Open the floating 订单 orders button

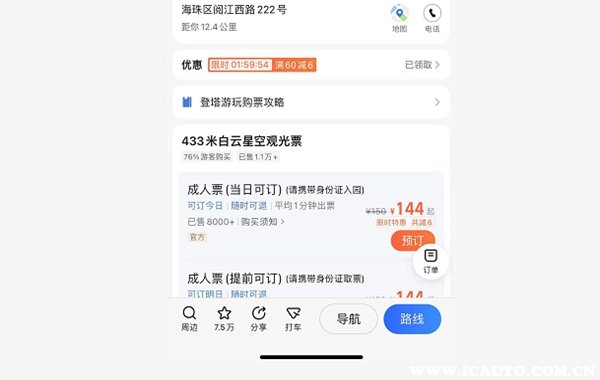click(x=430, y=262)
